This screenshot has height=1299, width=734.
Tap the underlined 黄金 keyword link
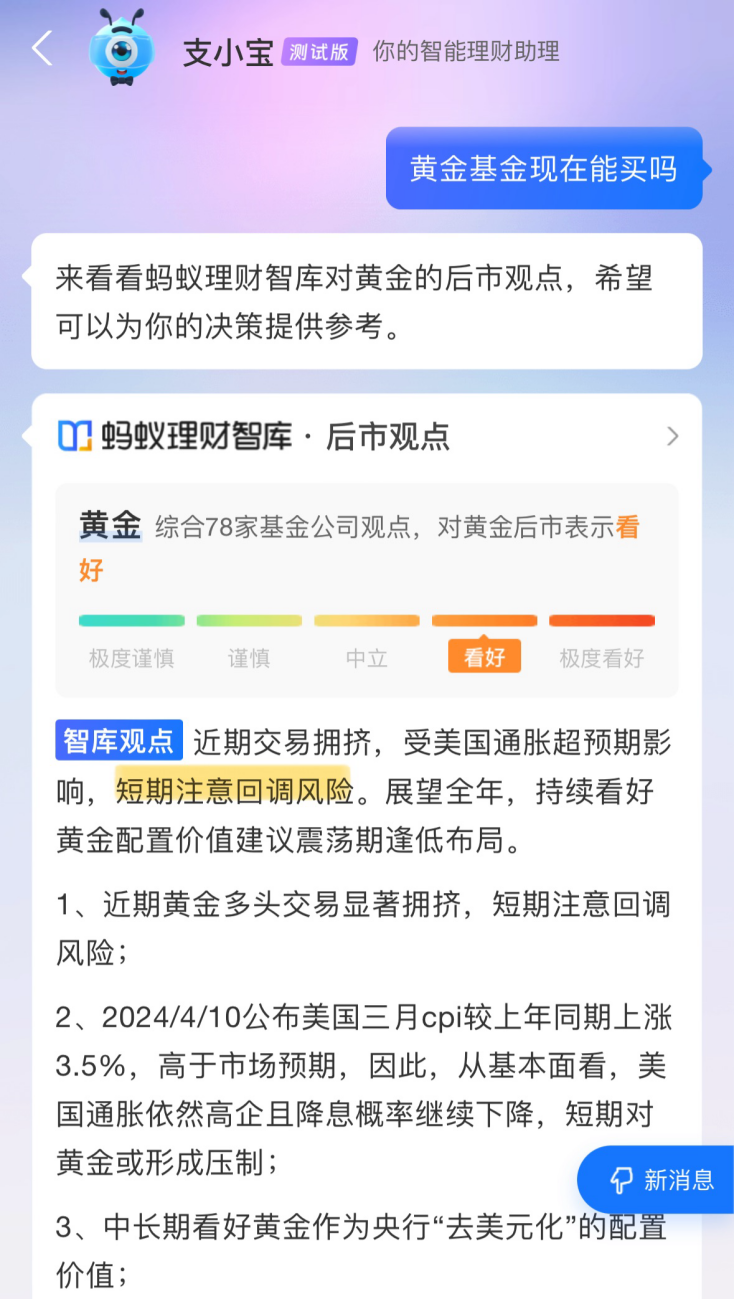point(110,526)
